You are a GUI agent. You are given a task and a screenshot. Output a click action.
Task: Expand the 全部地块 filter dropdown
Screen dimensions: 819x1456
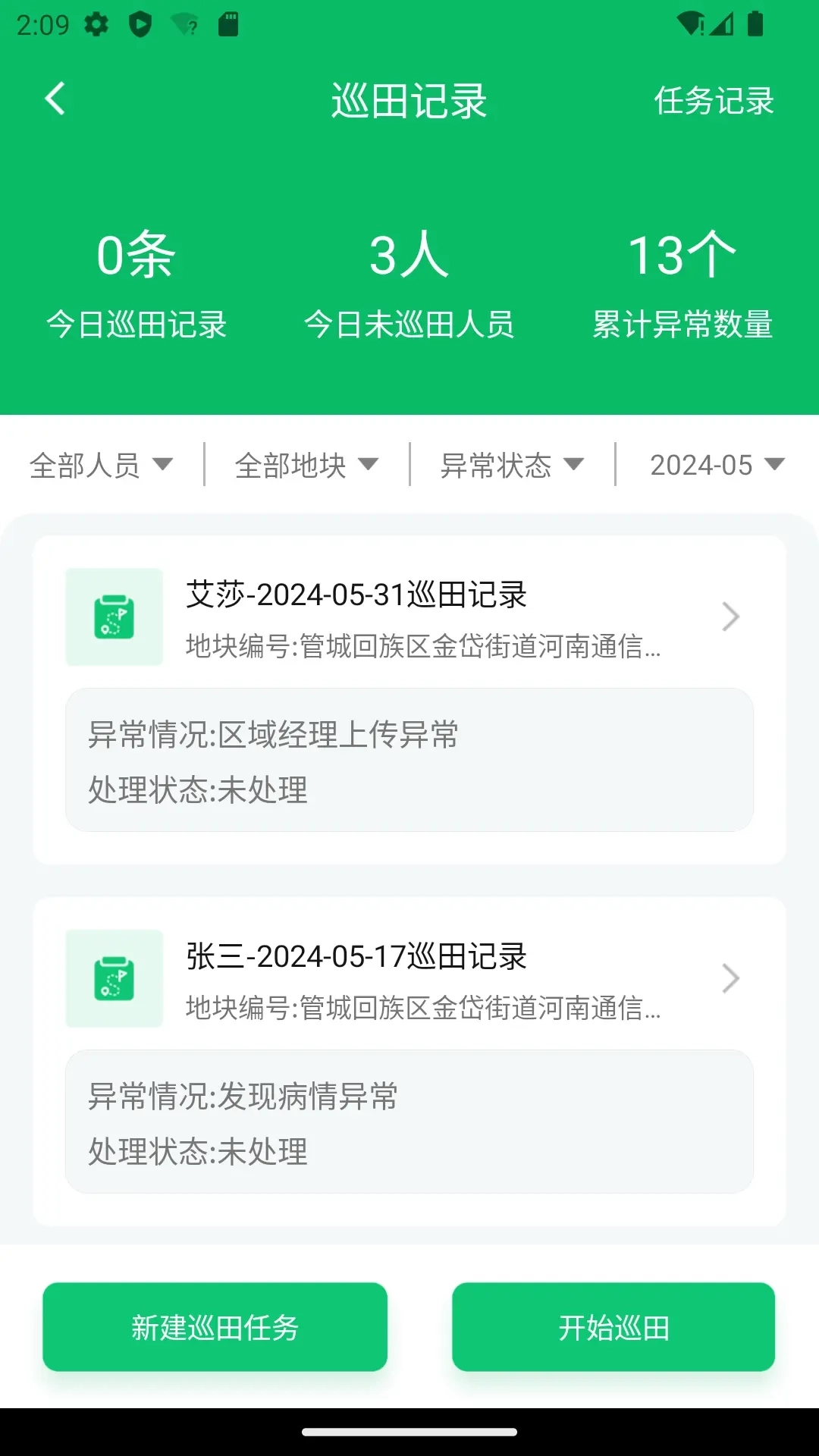[x=306, y=465]
